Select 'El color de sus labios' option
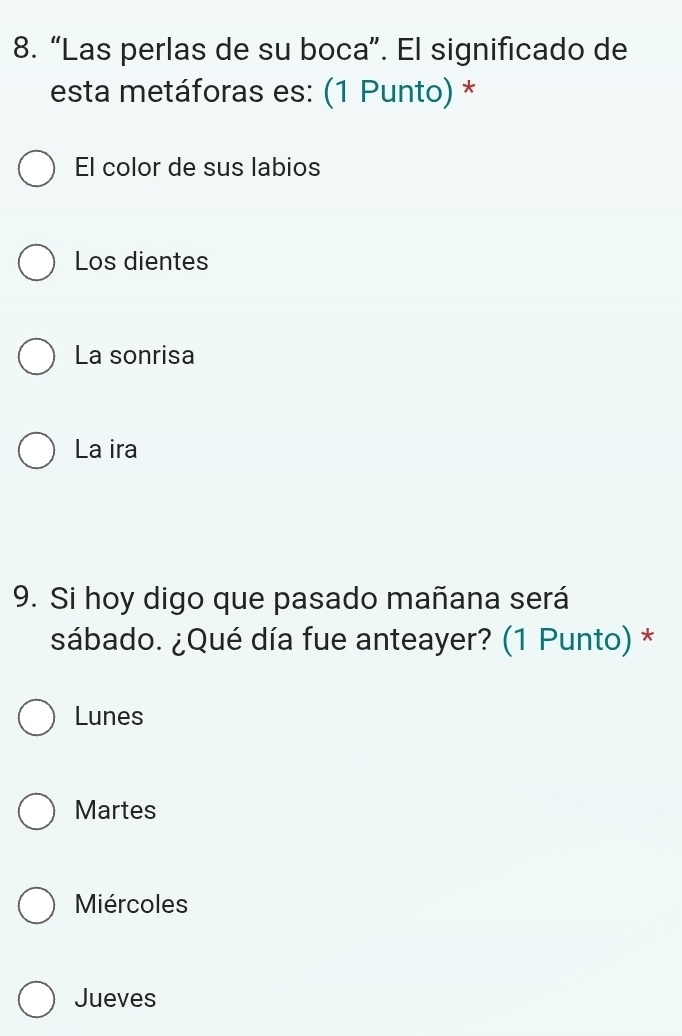Screen dimensions: 682x1036 point(37,169)
